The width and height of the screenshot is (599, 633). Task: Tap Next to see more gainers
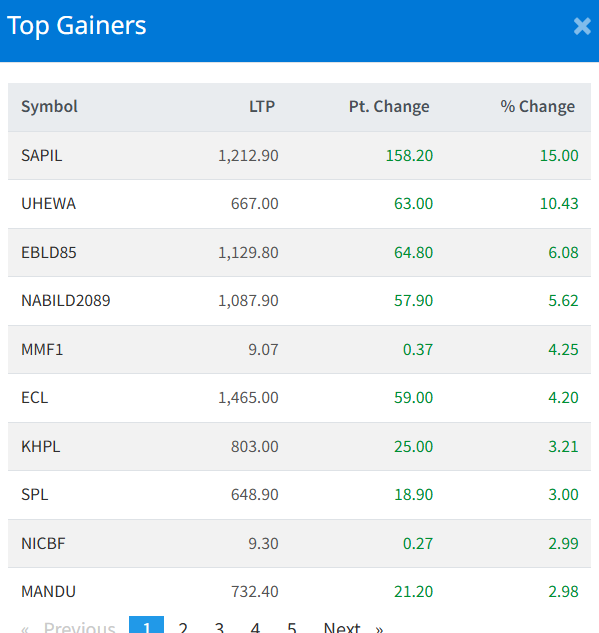tap(353, 626)
